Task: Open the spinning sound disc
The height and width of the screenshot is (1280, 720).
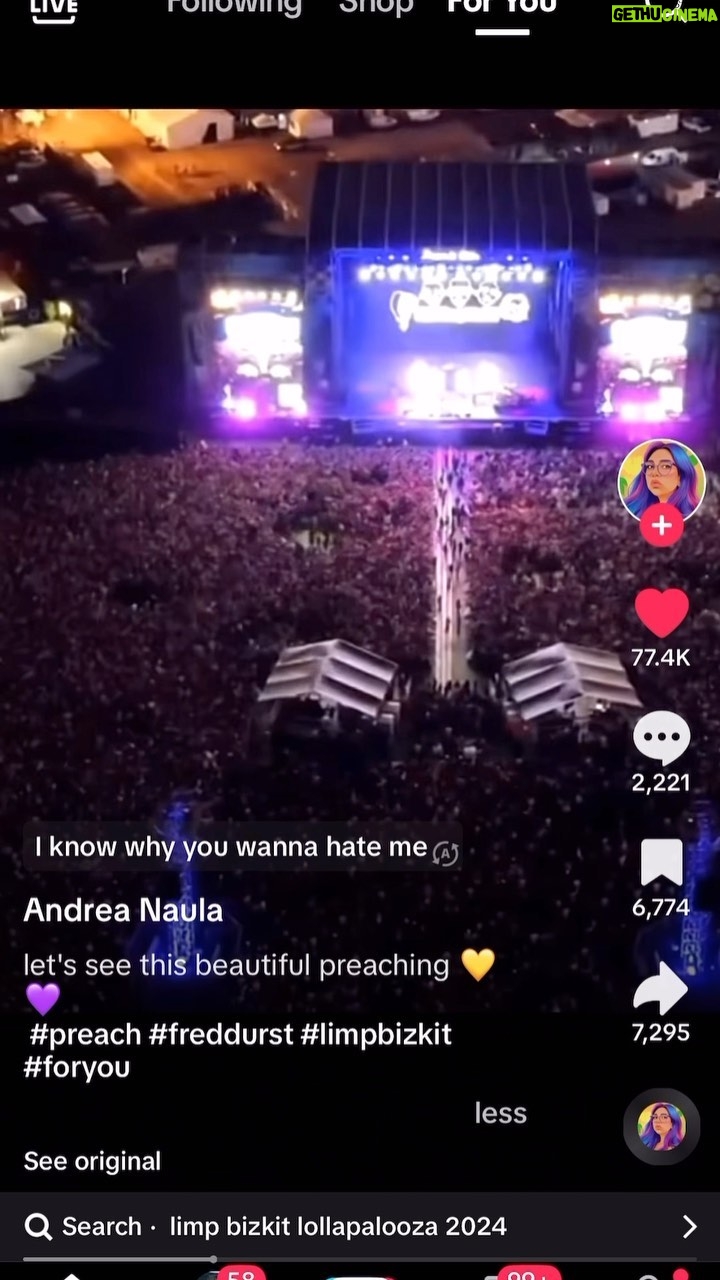Action: (x=661, y=1127)
